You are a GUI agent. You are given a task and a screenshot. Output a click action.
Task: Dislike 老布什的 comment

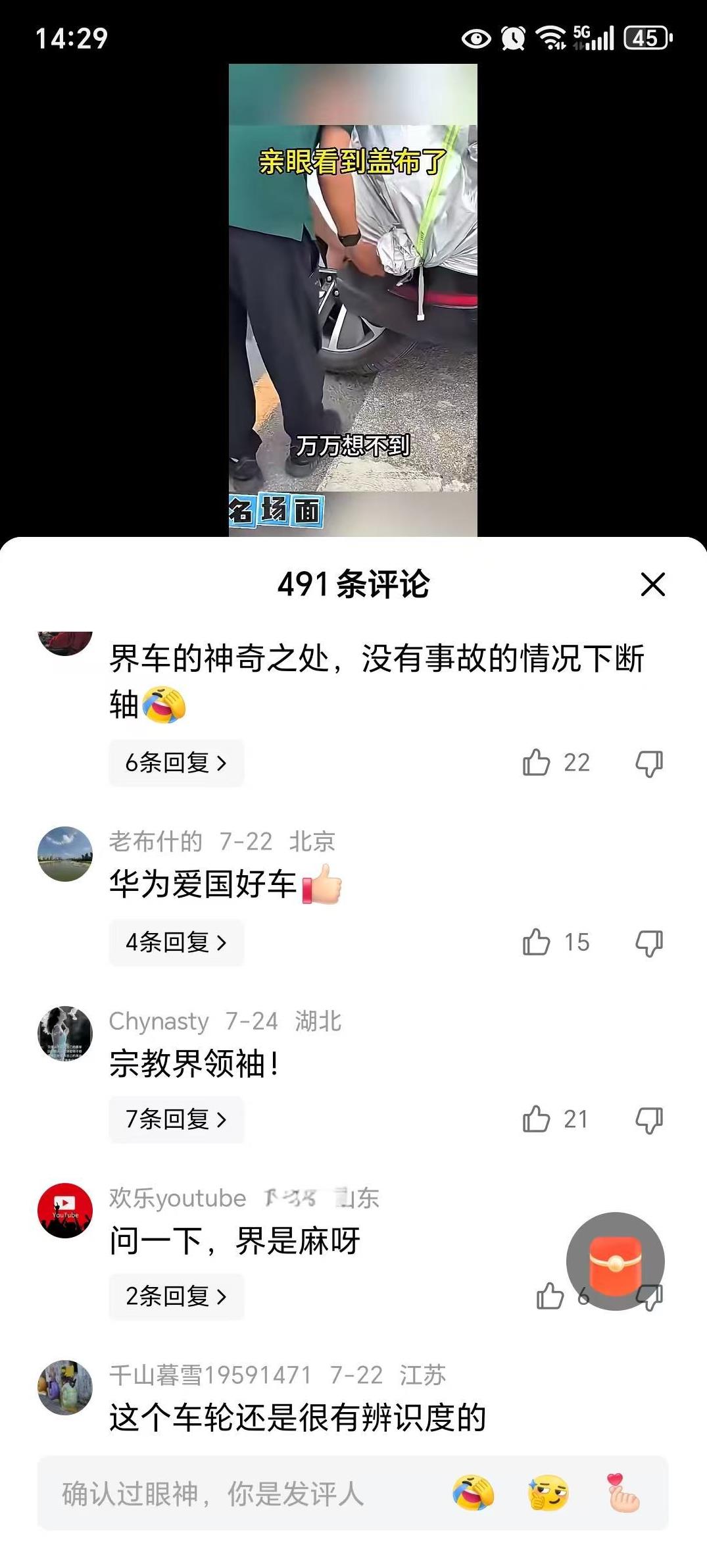tap(648, 943)
